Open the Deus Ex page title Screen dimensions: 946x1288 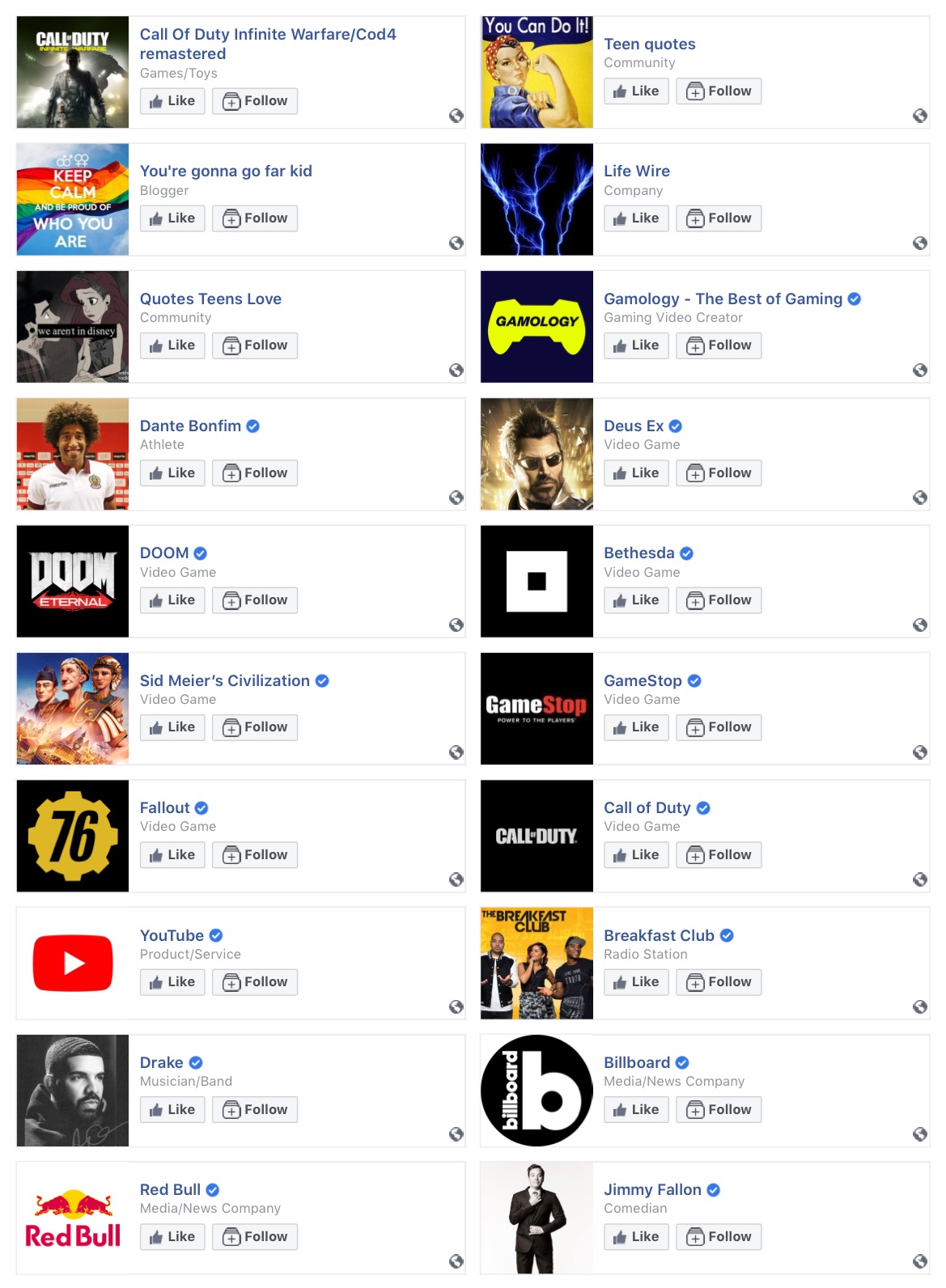click(x=634, y=426)
